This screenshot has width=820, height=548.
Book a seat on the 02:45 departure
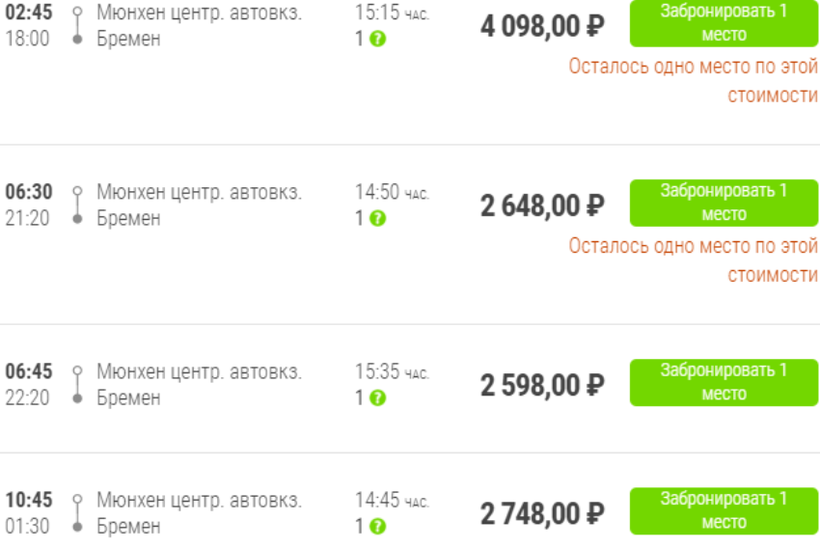pos(723,24)
